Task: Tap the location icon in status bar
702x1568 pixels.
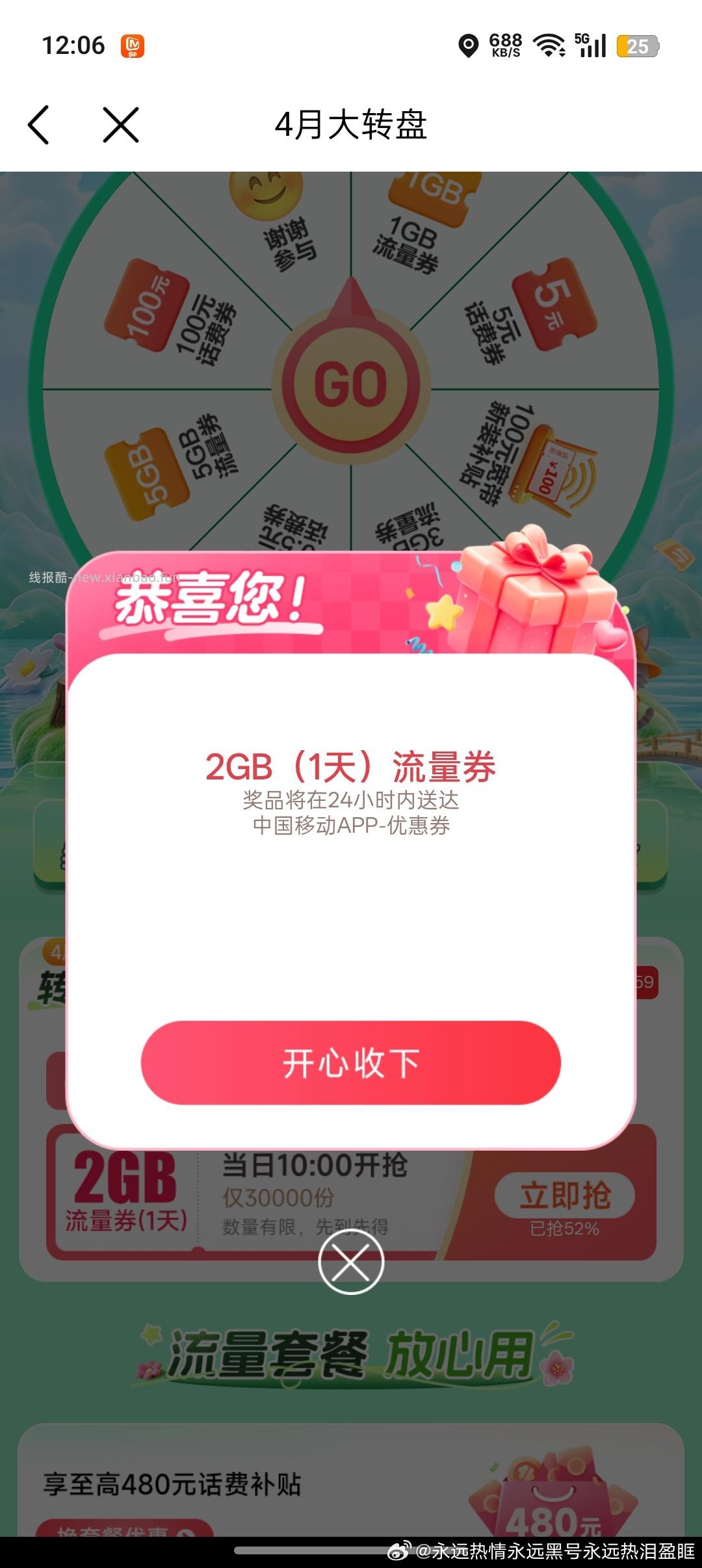Action: 469,44
